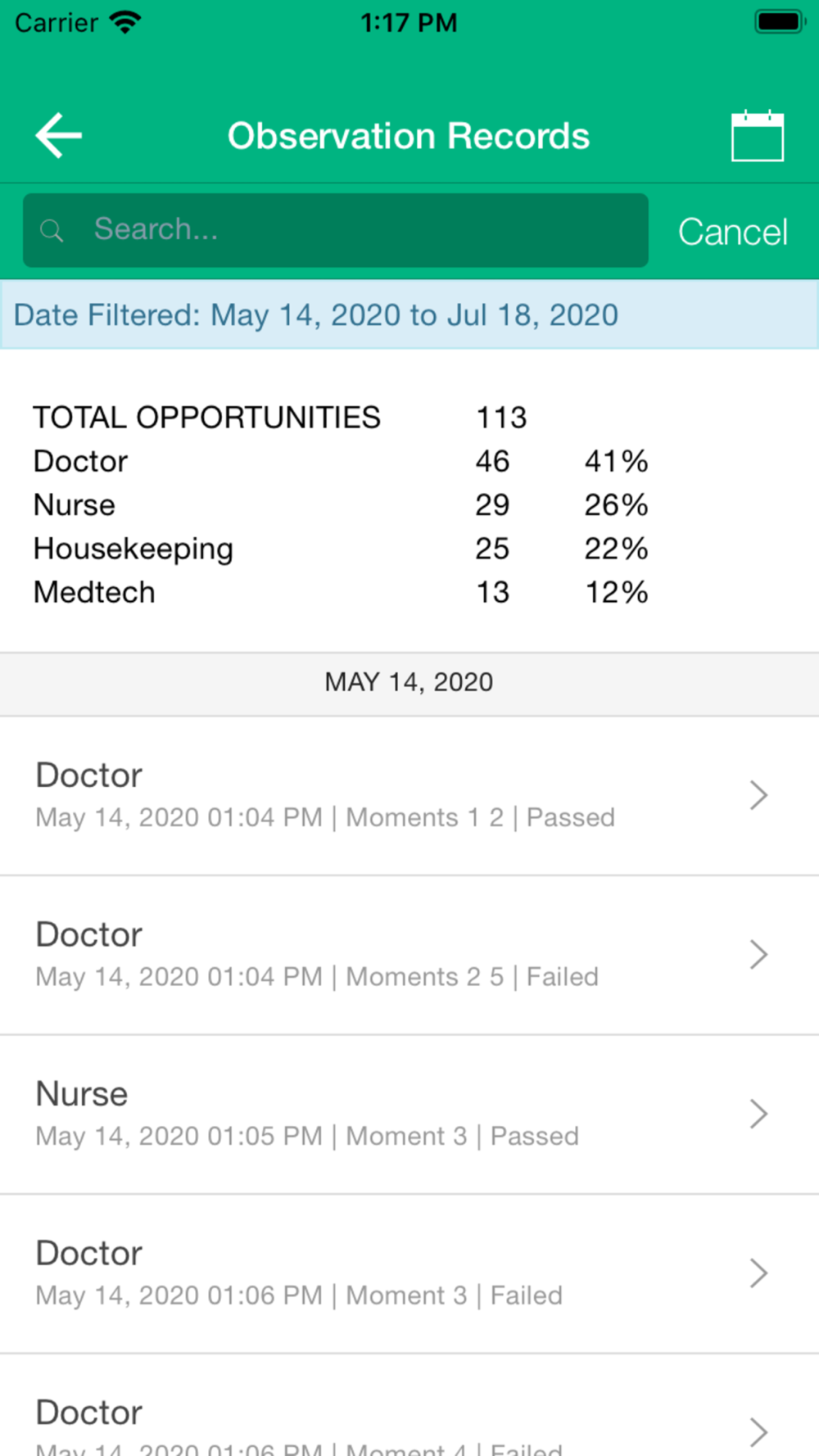
Task: Open Doctor record Moment 4 Failed
Action: (x=409, y=1405)
